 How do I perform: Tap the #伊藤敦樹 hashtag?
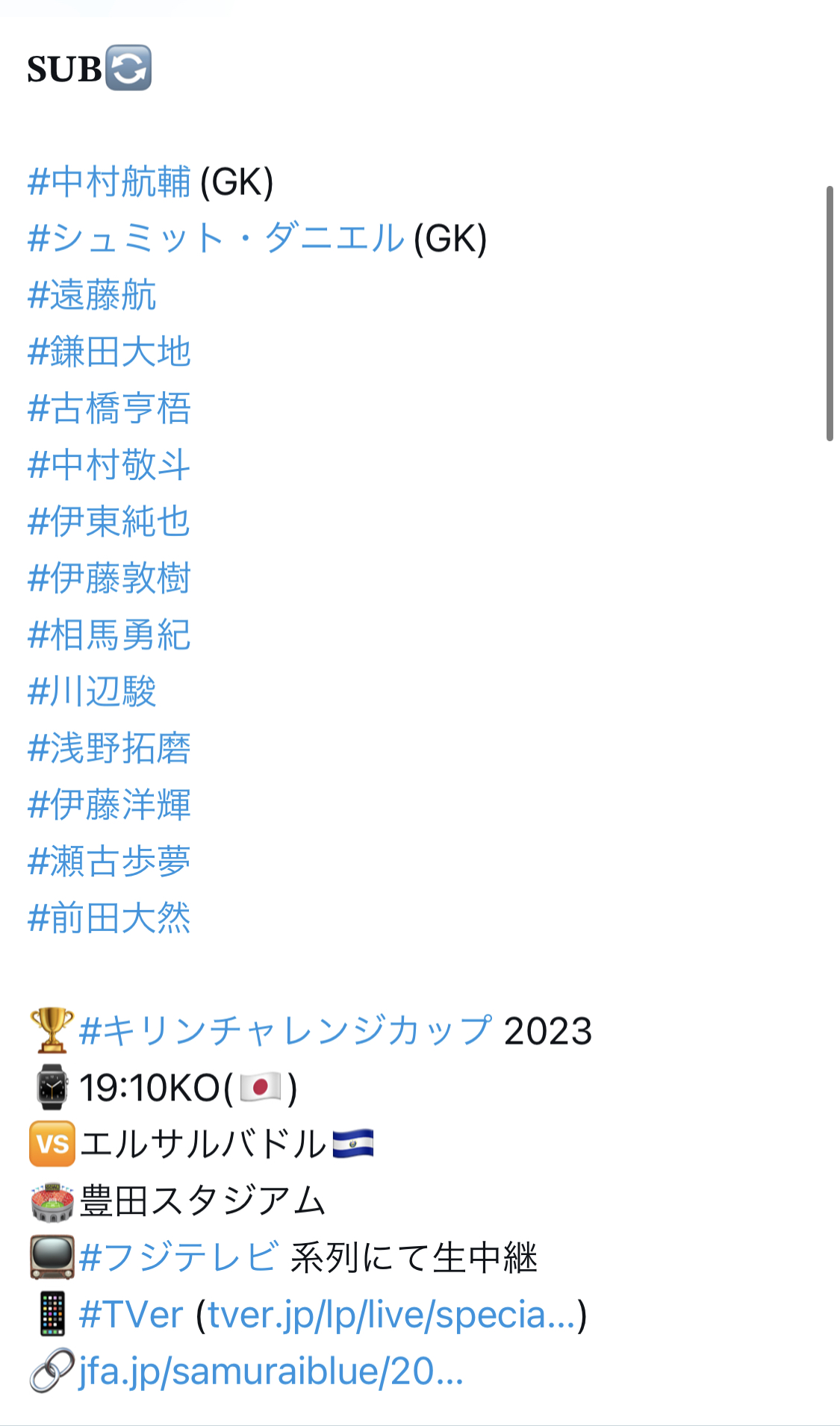pos(109,579)
